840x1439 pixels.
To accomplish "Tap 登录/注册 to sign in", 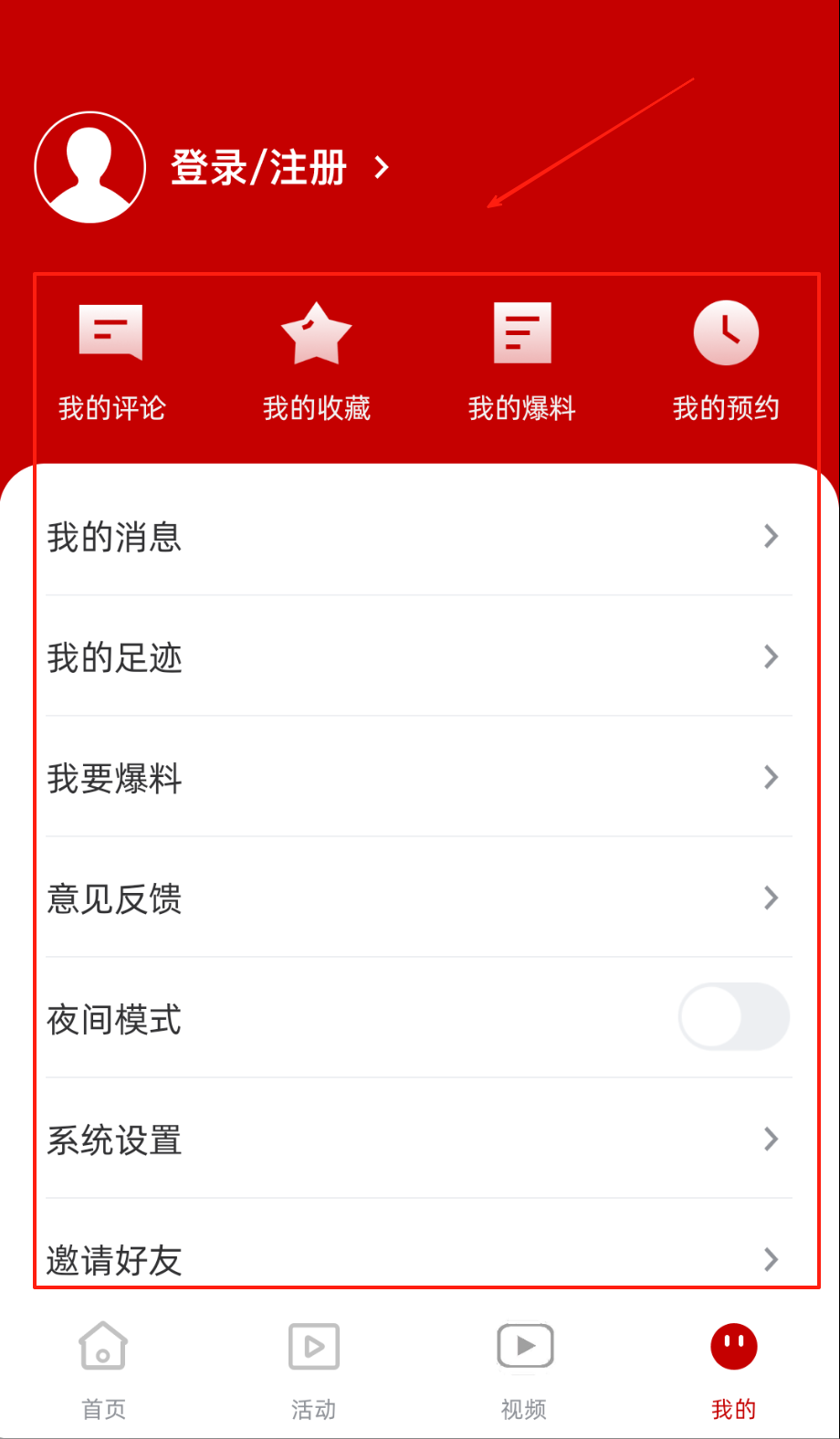I will pyautogui.click(x=258, y=168).
